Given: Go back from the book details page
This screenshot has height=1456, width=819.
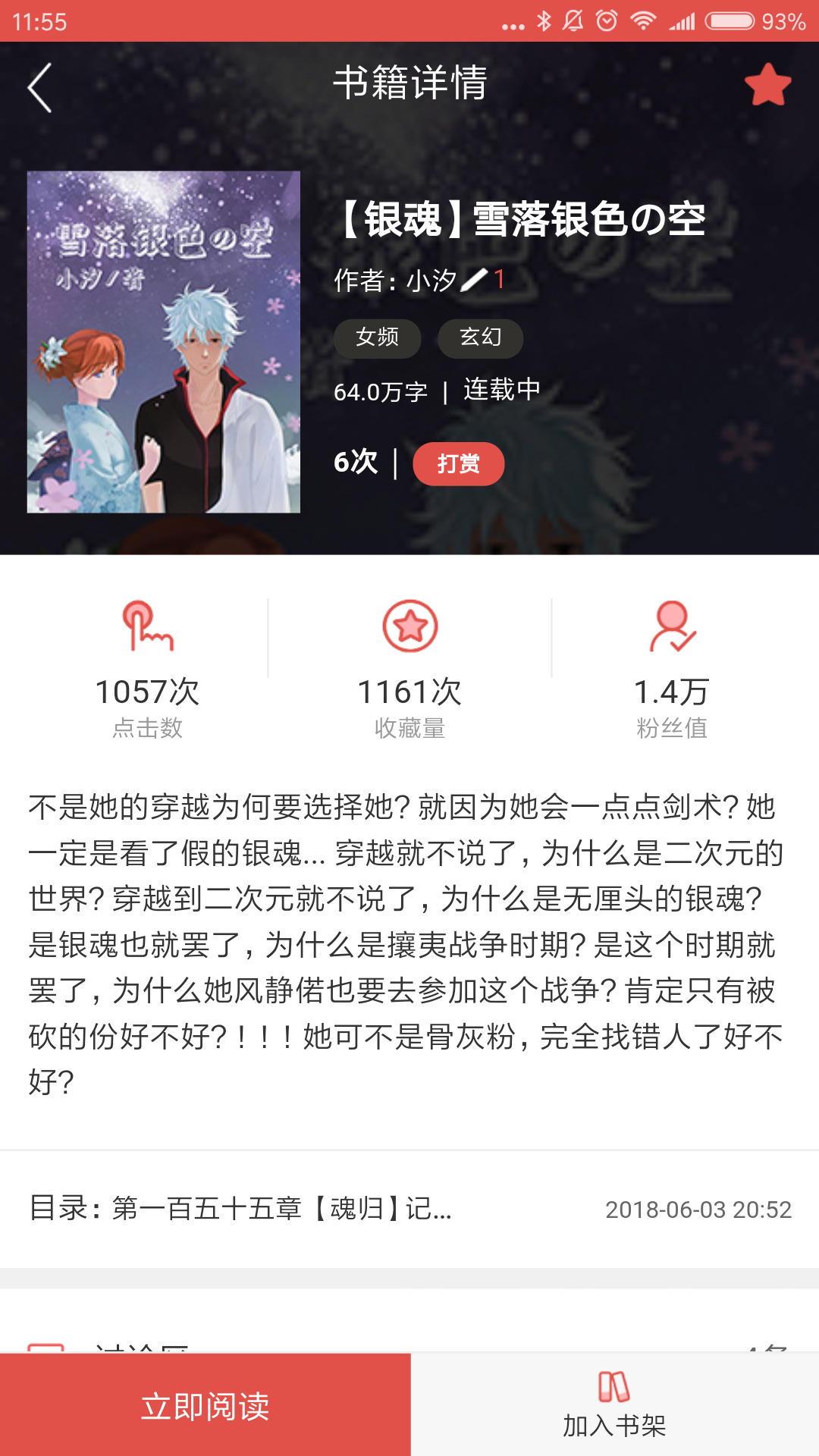Looking at the screenshot, I should tap(40, 87).
